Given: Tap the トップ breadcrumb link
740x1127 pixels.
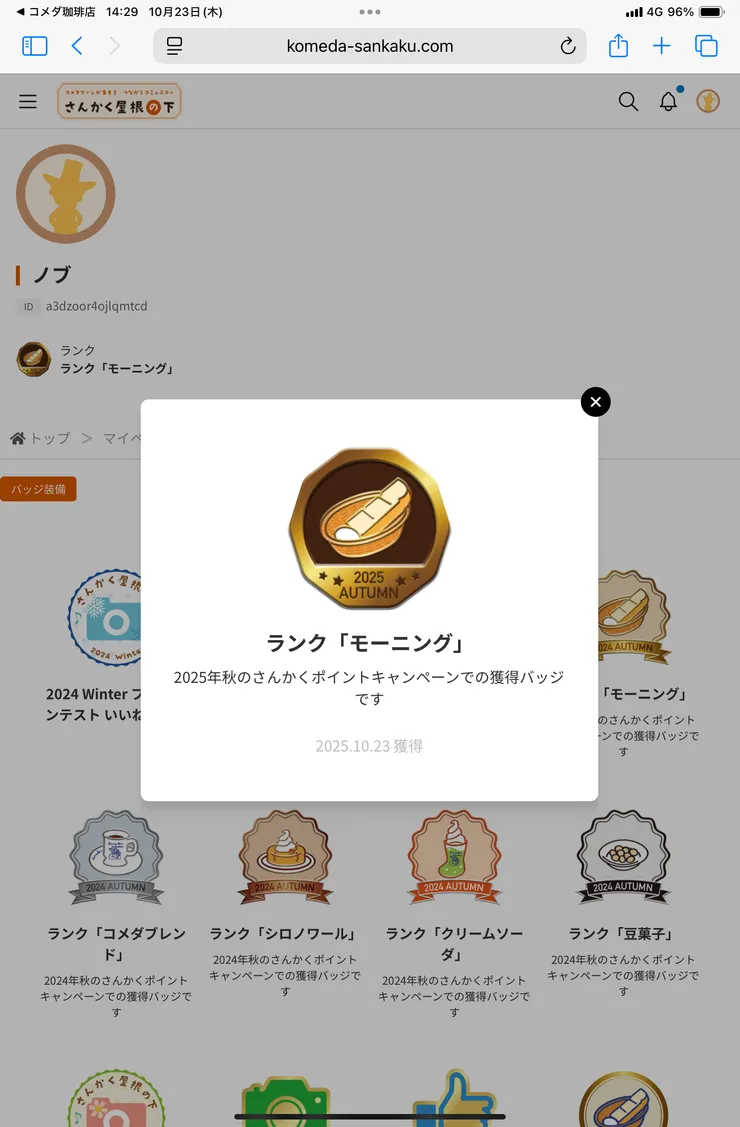Looking at the screenshot, I should pyautogui.click(x=48, y=438).
